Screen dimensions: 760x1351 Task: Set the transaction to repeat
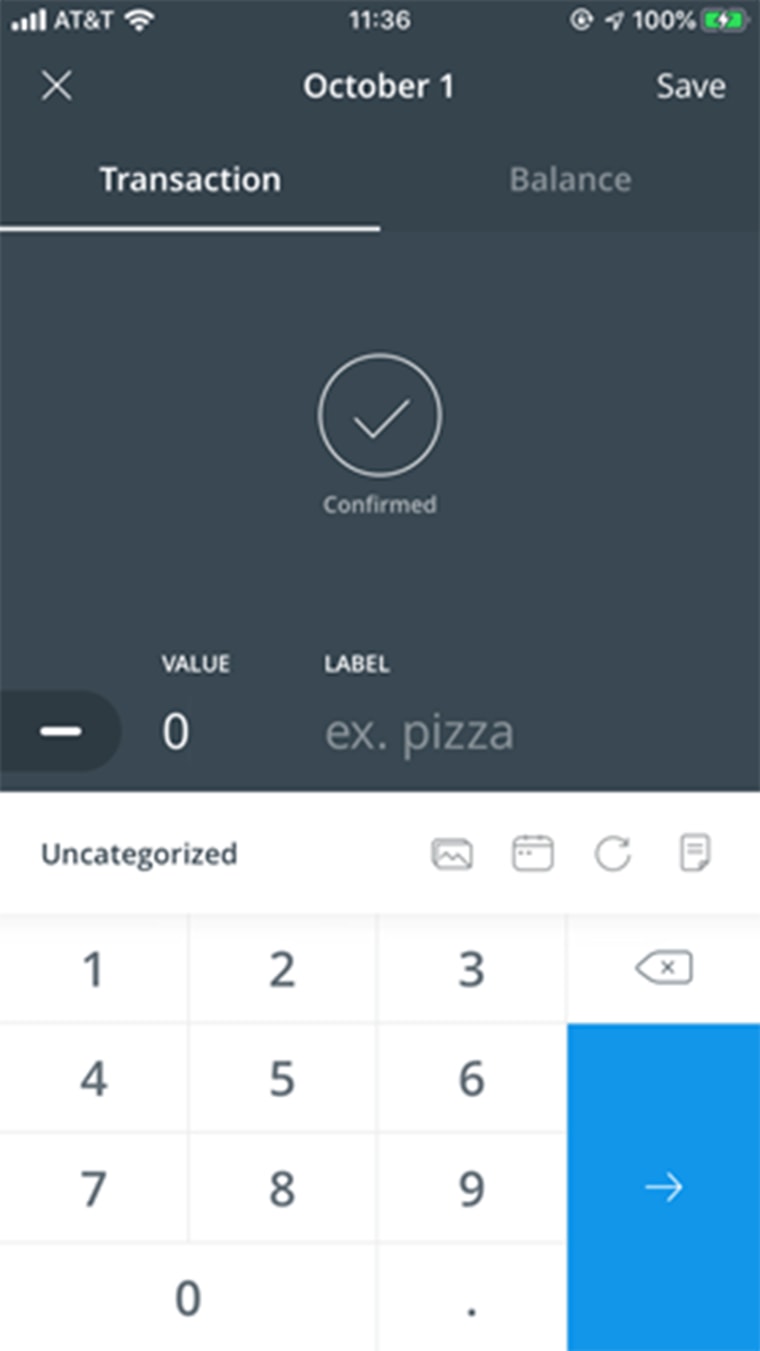613,854
